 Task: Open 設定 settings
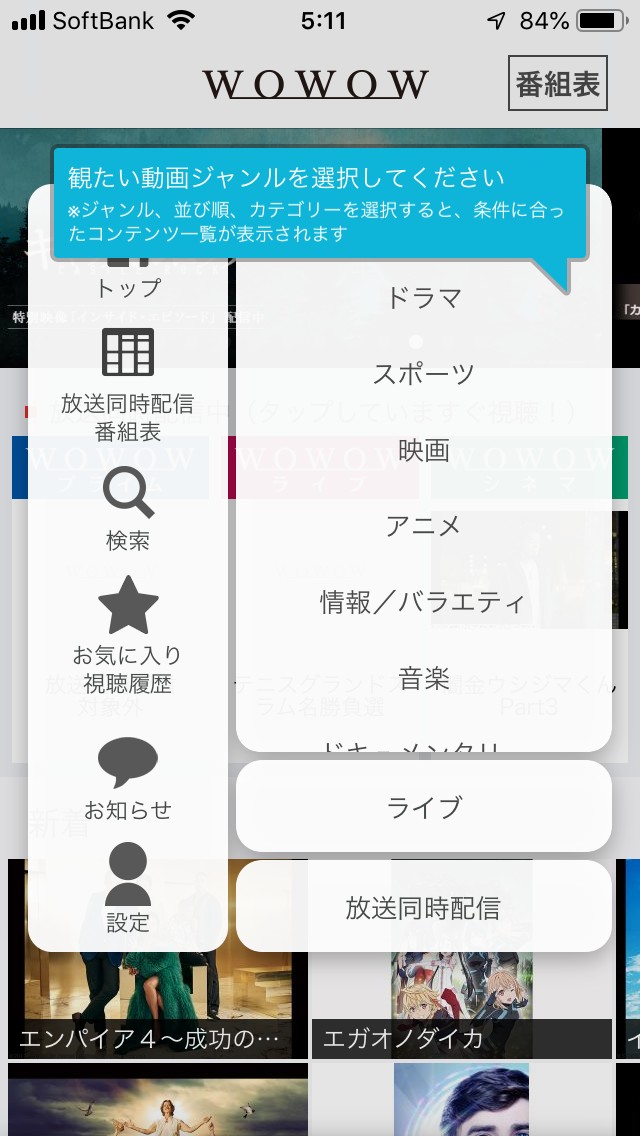pyautogui.click(x=128, y=890)
